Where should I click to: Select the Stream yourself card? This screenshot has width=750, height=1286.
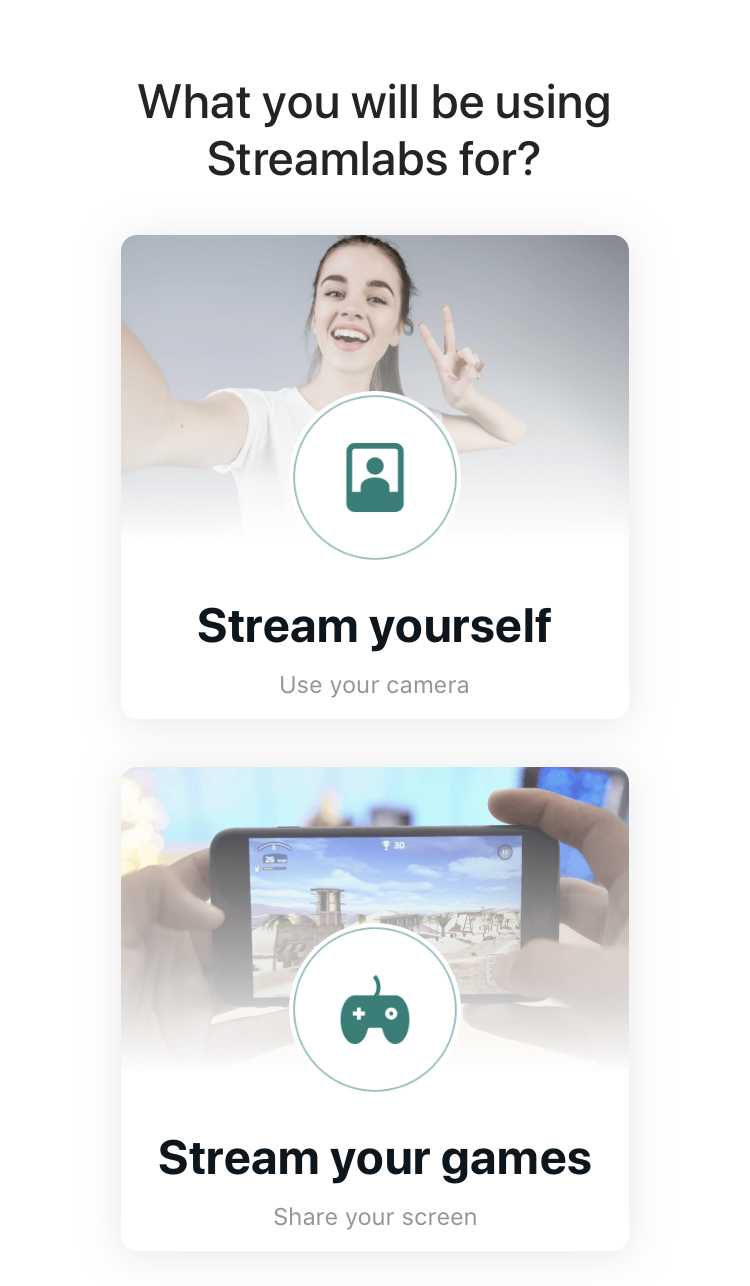(x=374, y=477)
